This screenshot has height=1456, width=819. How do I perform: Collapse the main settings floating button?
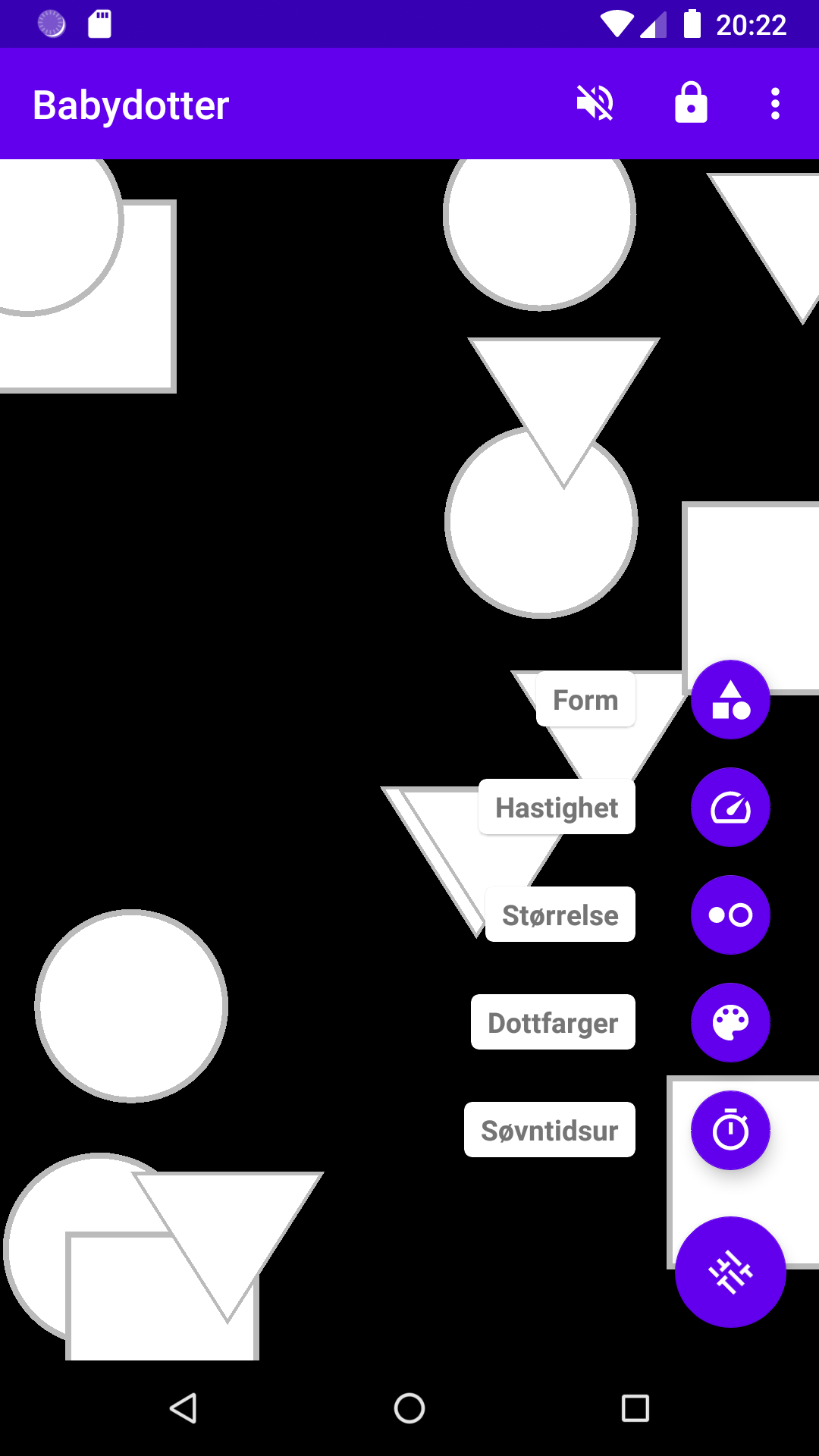click(x=730, y=1272)
